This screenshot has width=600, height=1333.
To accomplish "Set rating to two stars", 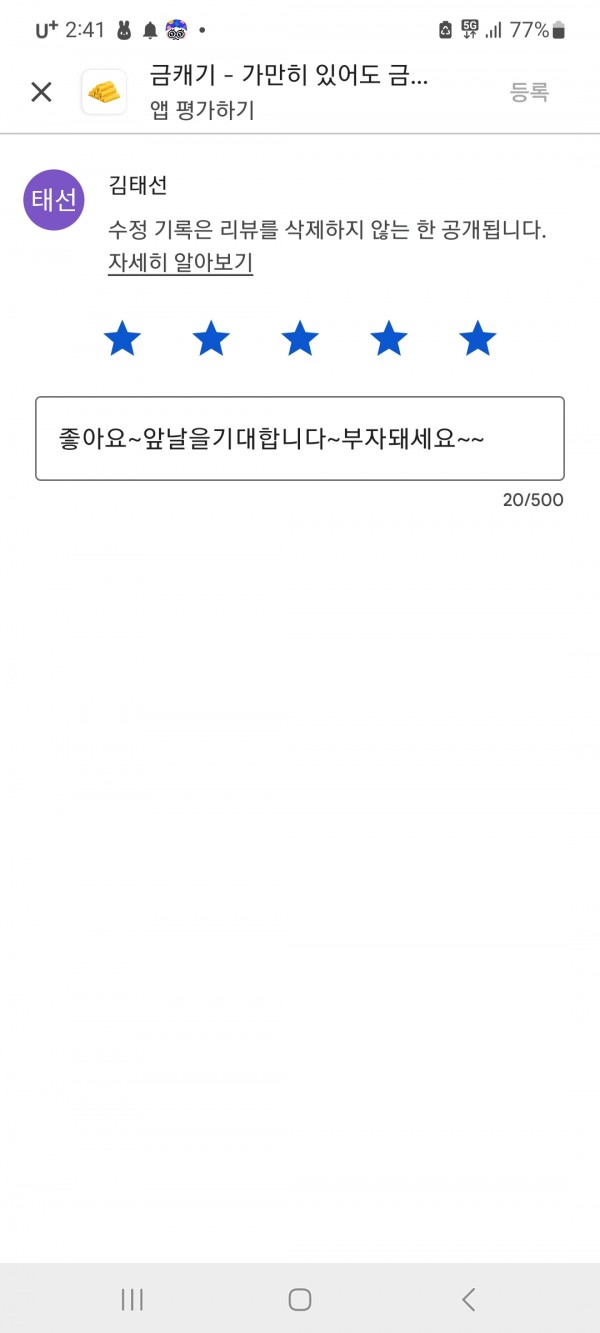I will [211, 339].
